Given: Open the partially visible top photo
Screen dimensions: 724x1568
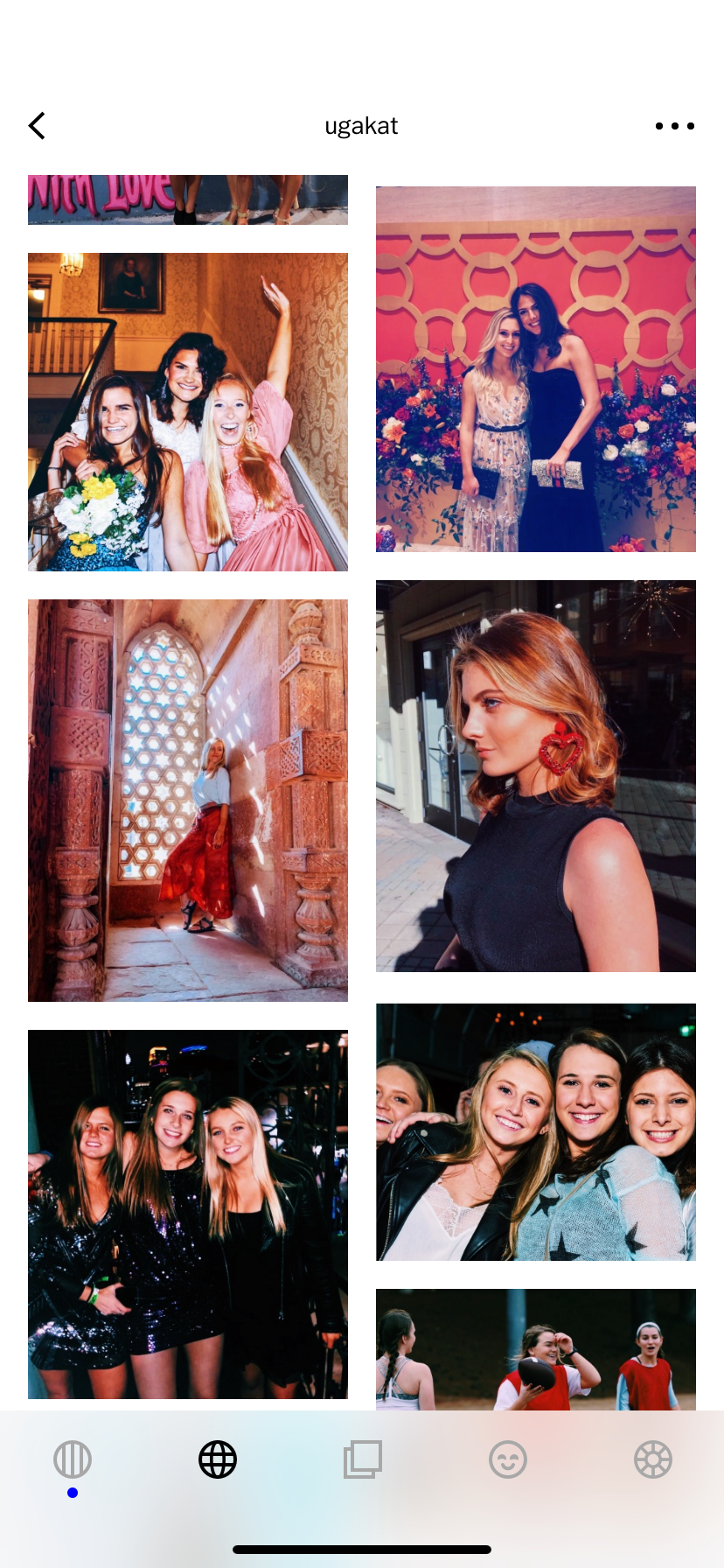Looking at the screenshot, I should (188, 199).
